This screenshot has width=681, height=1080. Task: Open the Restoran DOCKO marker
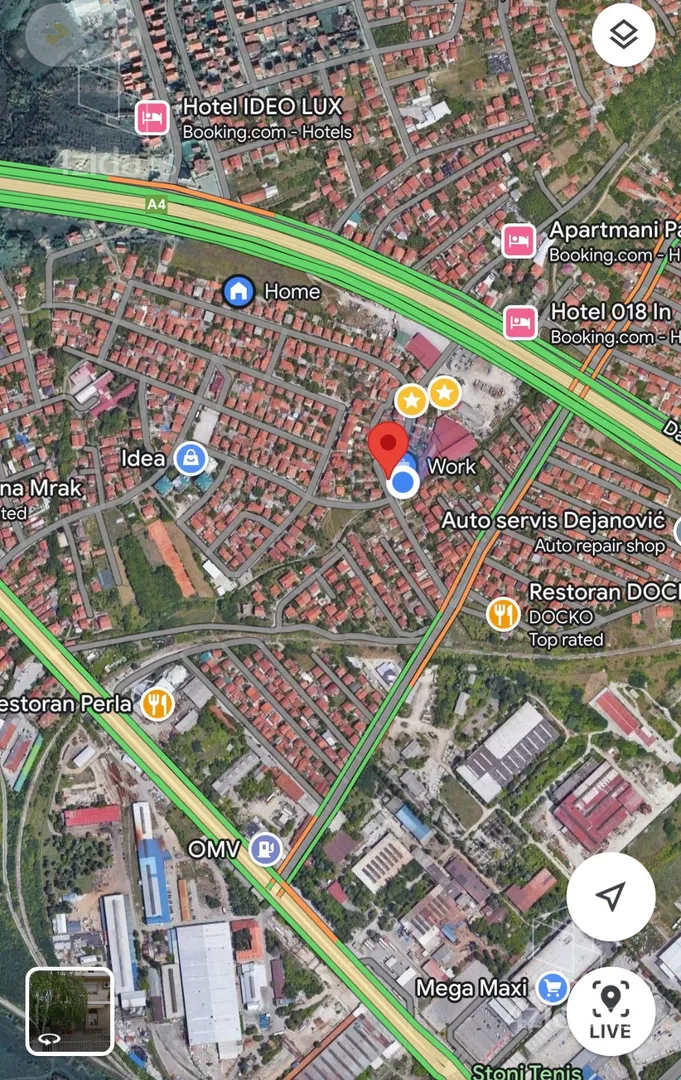[503, 613]
